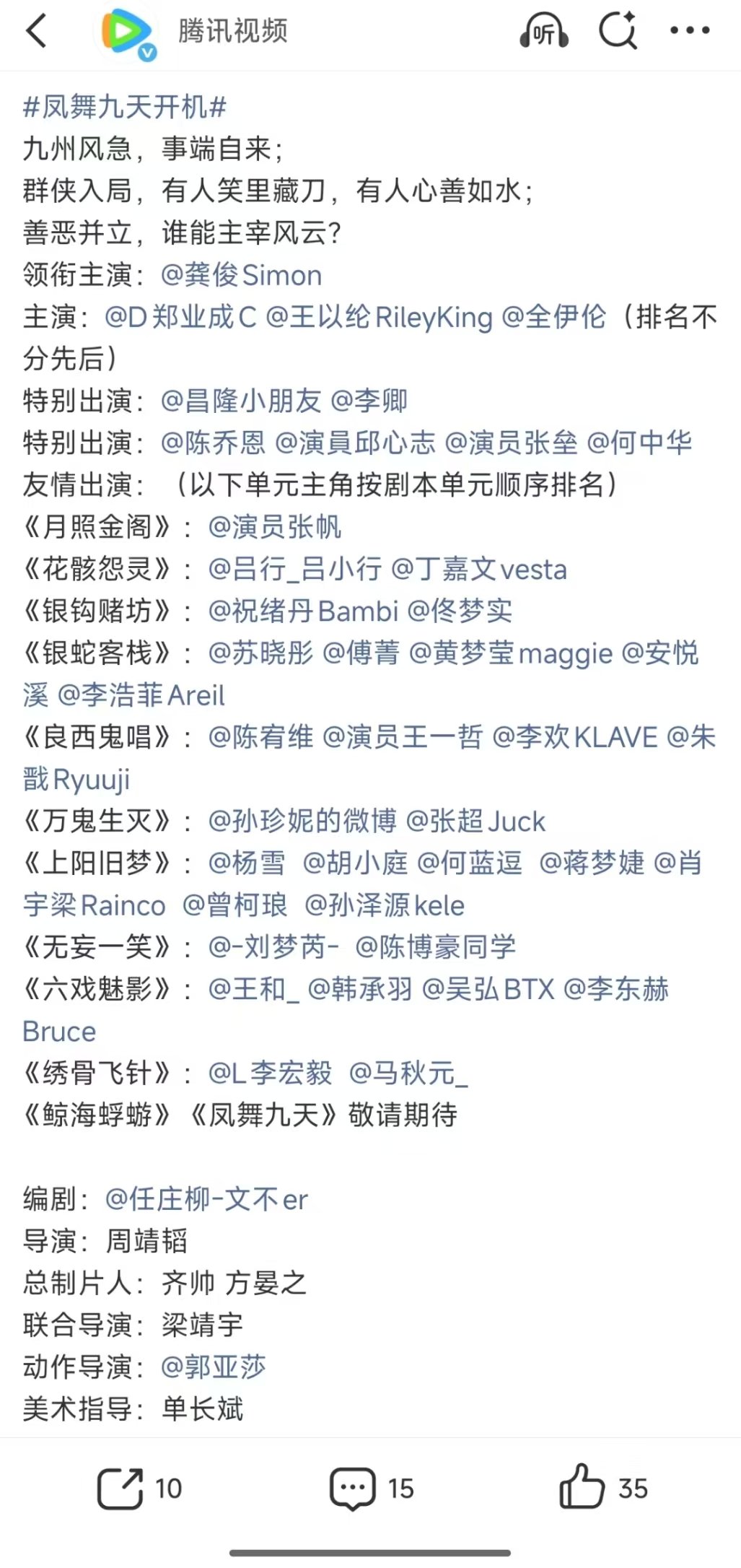
Task: Tap action director @郭亚莎 link
Action: point(215,1366)
